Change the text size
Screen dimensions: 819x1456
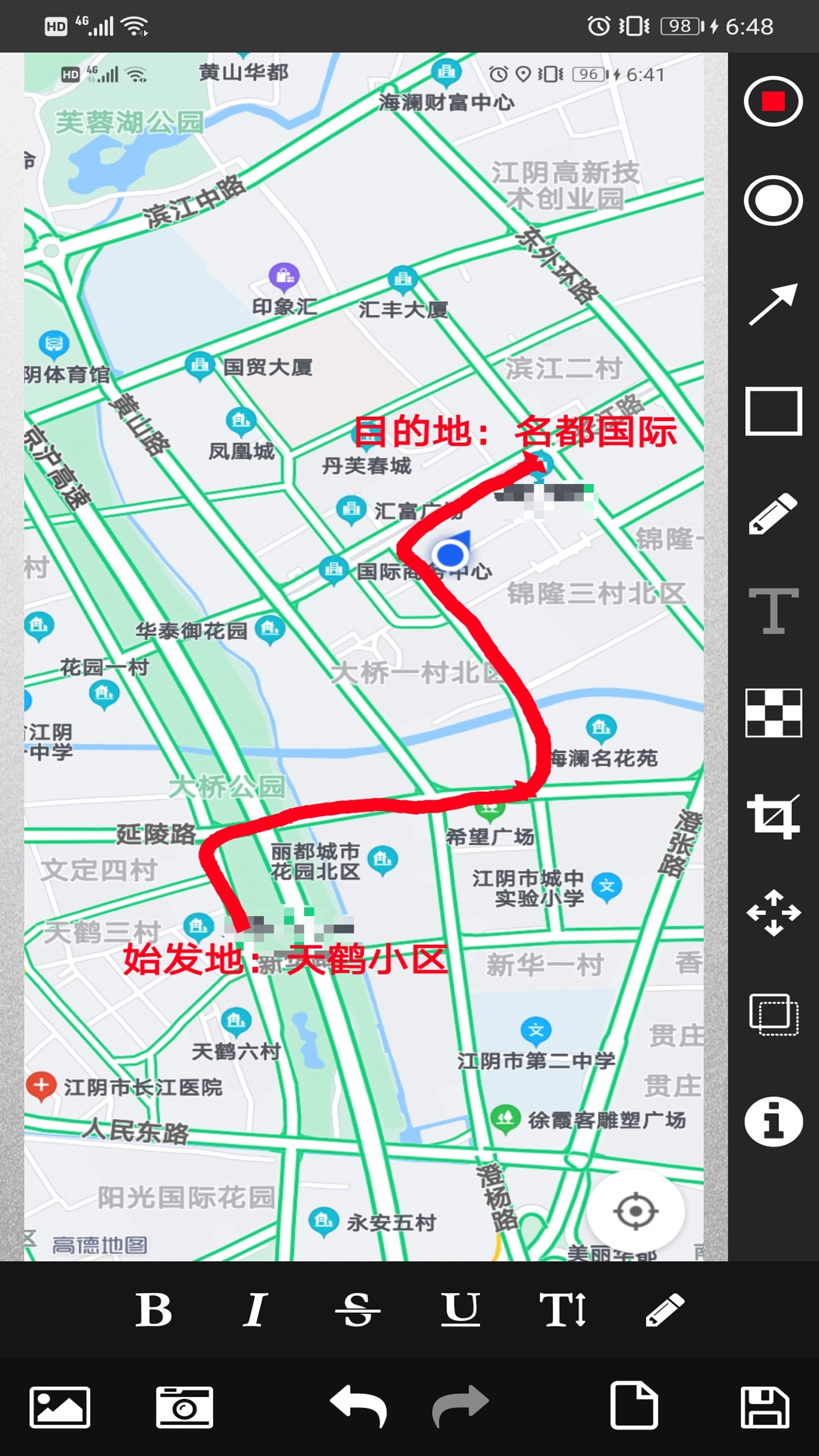click(x=563, y=1310)
